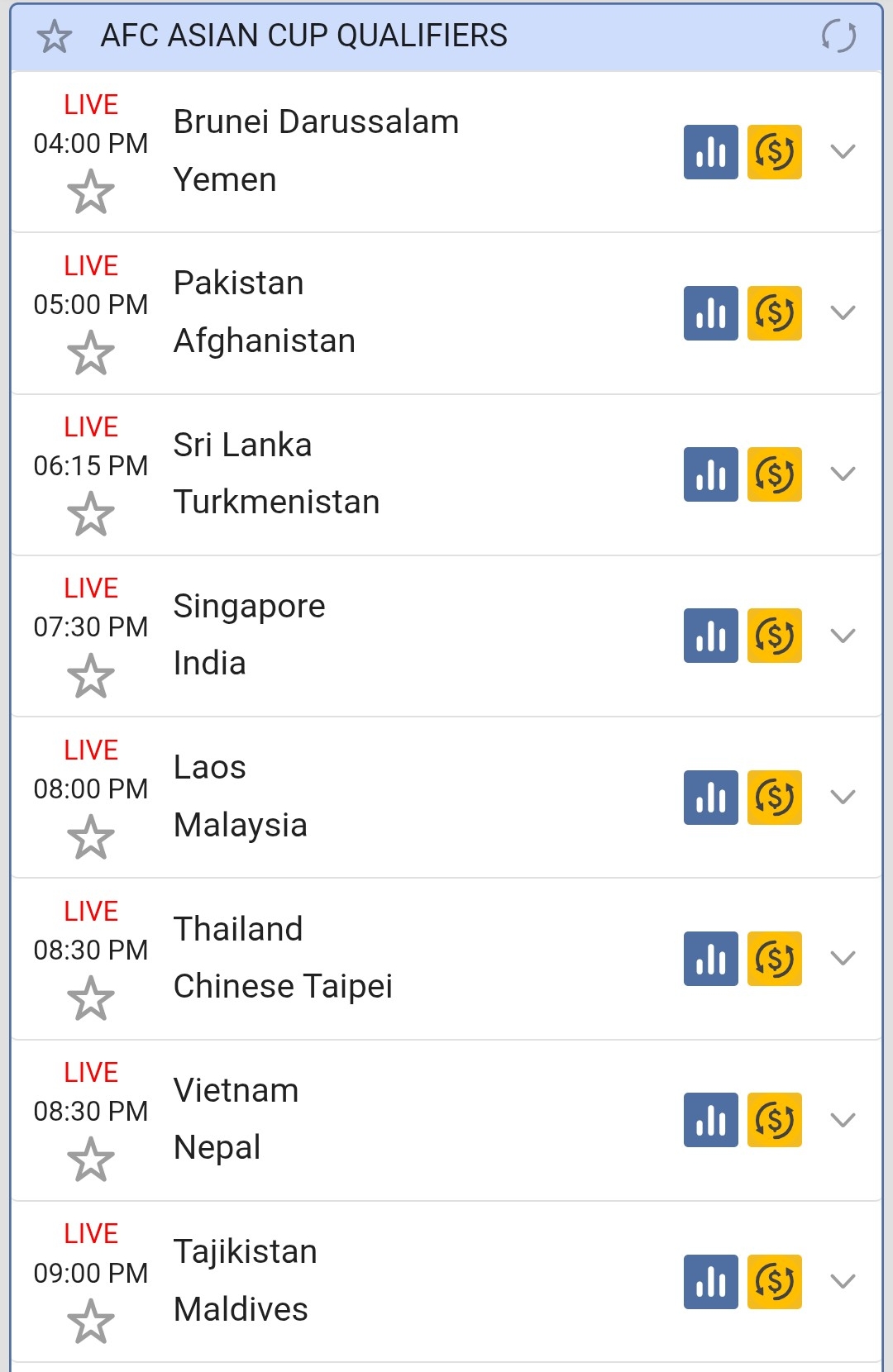Screen dimensions: 893x1372
Task: Favorite the AFC Asian Cup Qualifiers league
Action: [x=55, y=36]
